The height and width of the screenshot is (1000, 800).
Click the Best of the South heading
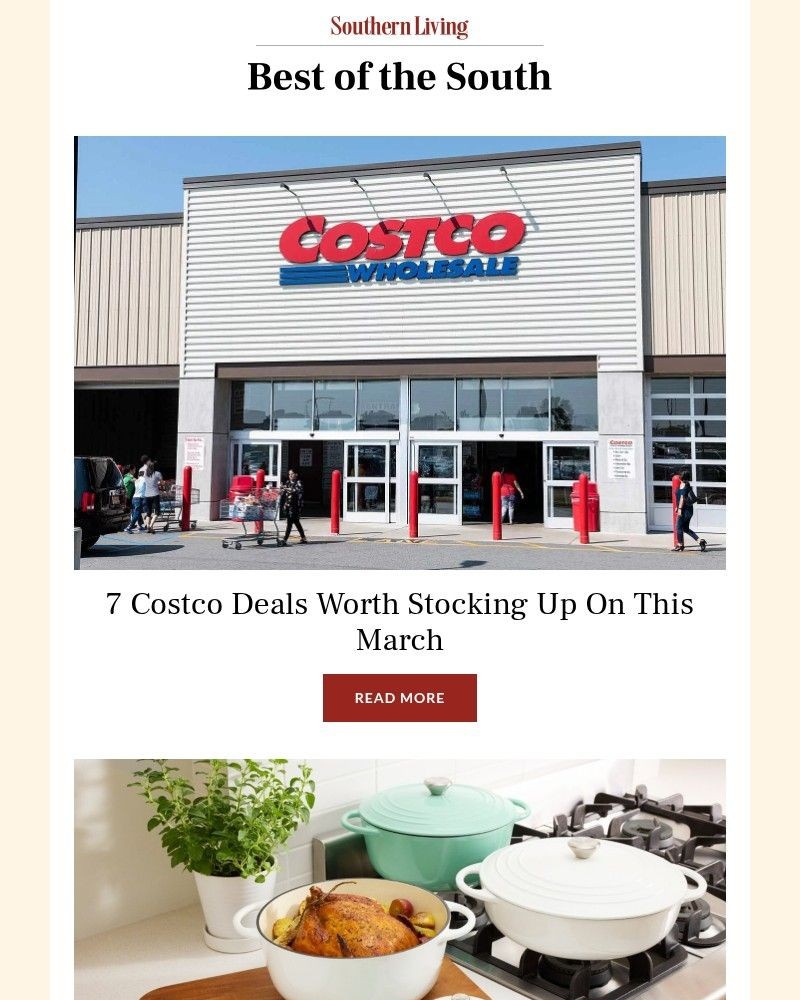click(399, 75)
